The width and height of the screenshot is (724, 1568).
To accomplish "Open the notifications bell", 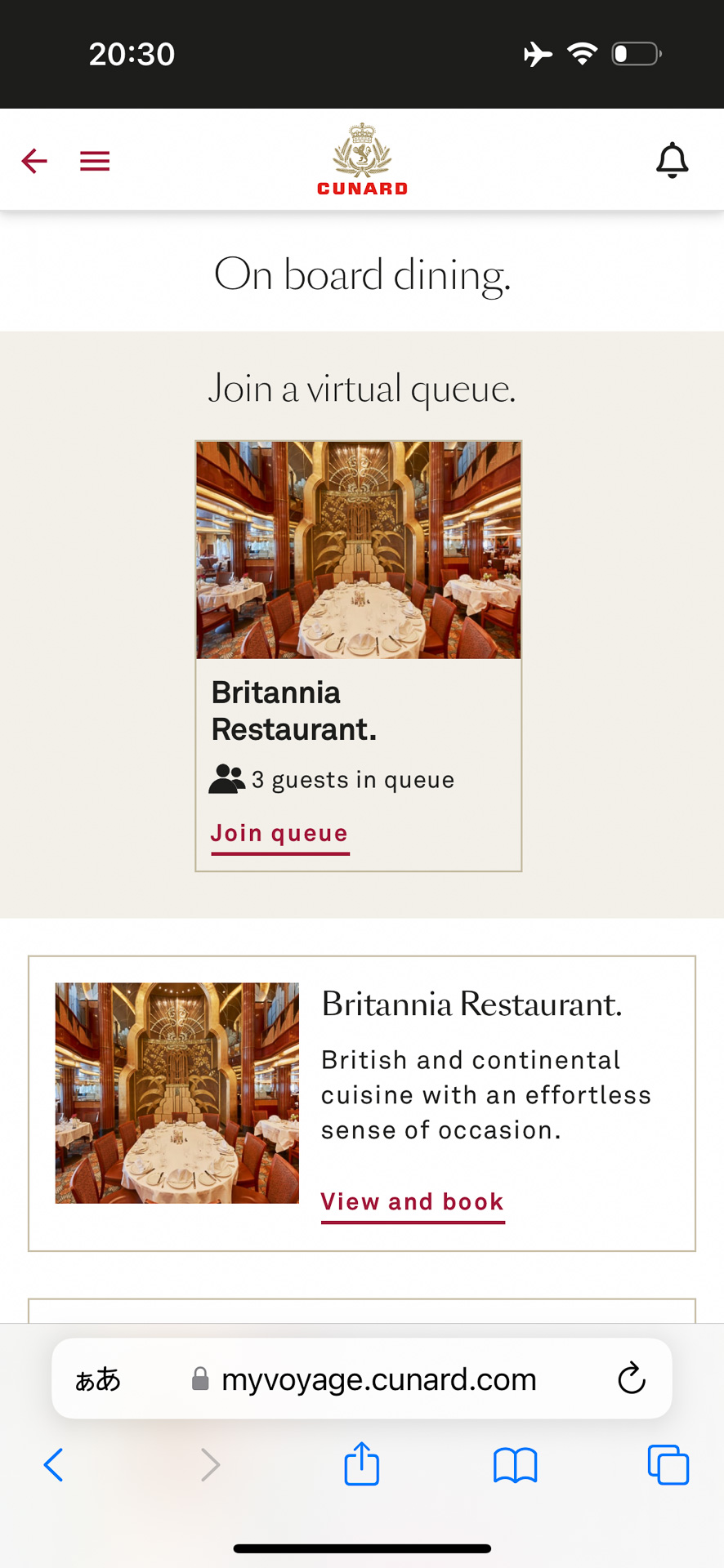I will point(672,160).
